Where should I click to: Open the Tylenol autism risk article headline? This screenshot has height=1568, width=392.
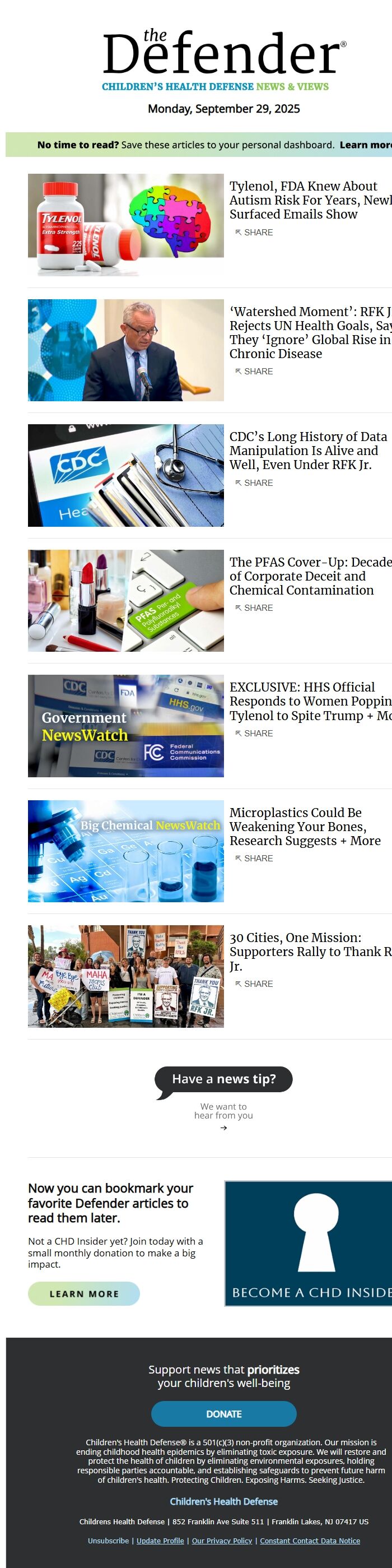click(x=310, y=200)
